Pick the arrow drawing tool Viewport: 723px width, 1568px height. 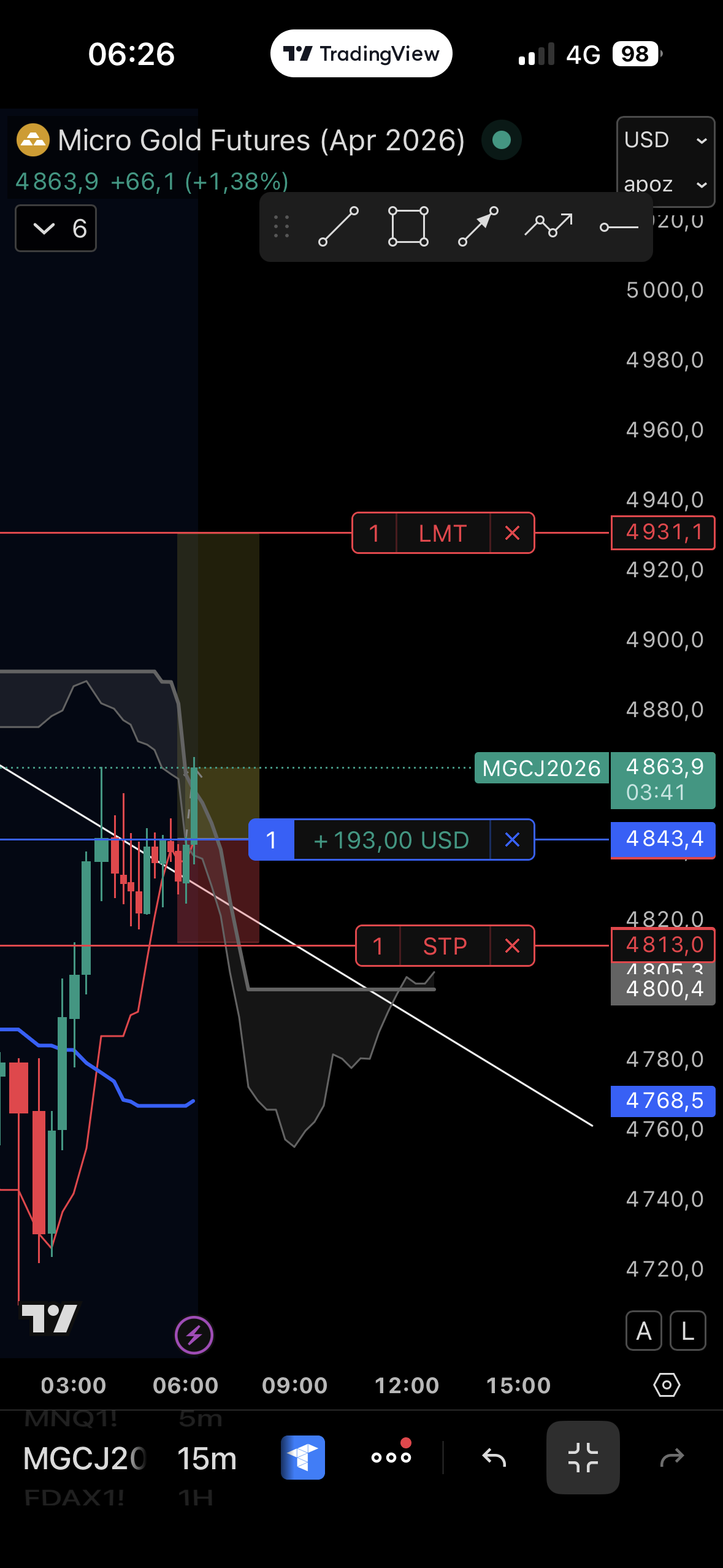[478, 227]
